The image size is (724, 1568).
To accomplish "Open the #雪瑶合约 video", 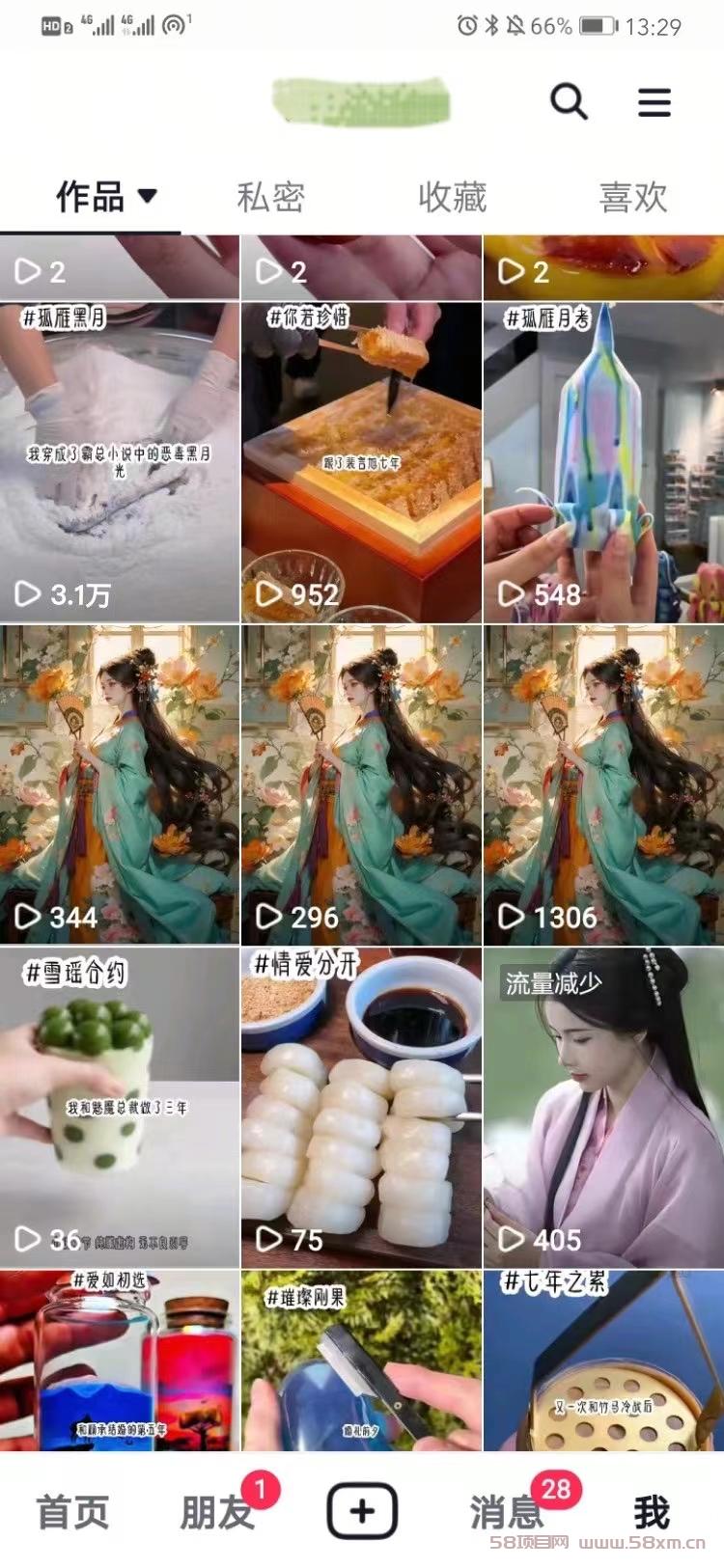I will (x=120, y=1107).
